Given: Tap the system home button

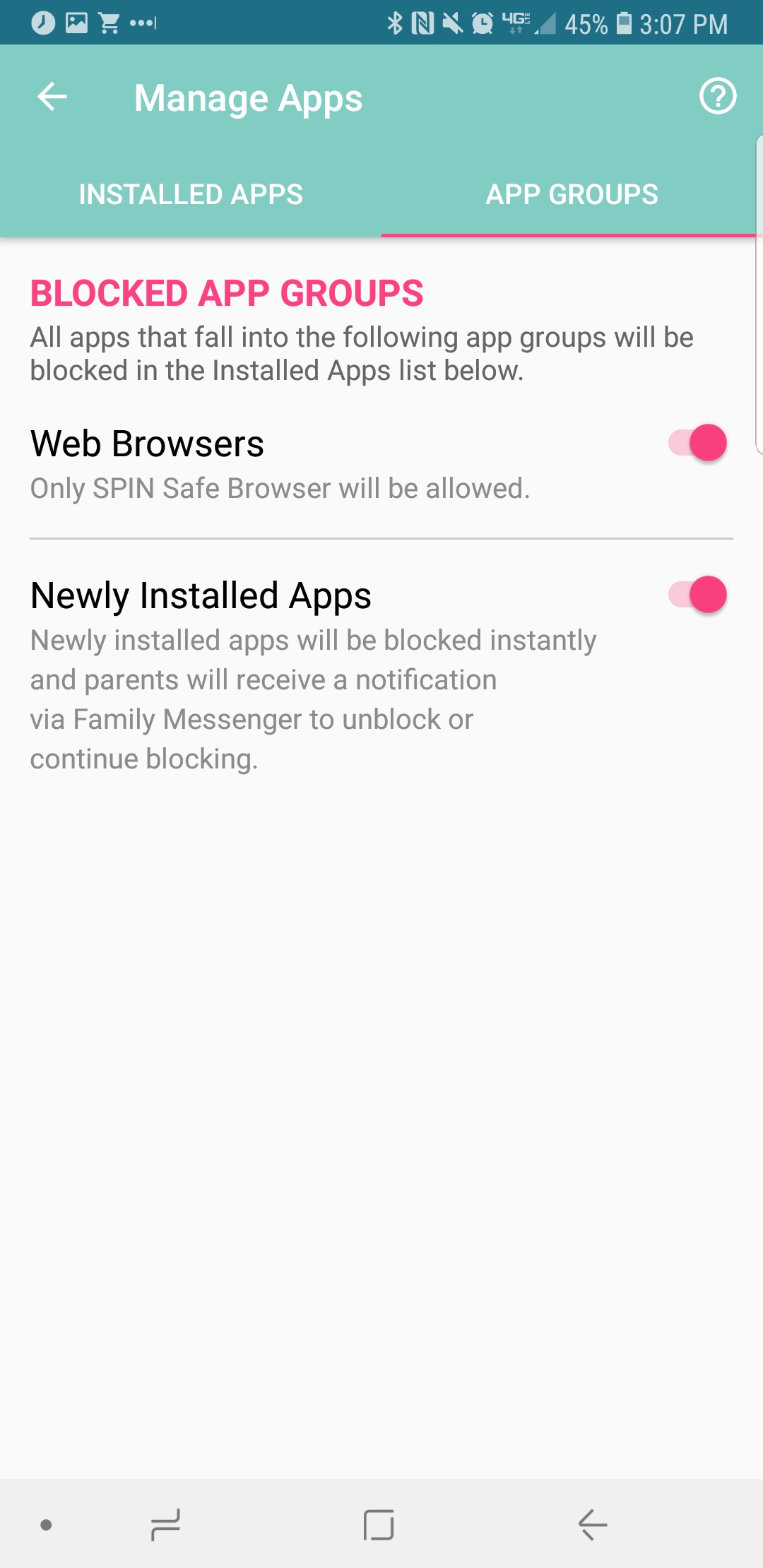Looking at the screenshot, I should pyautogui.click(x=379, y=1524).
